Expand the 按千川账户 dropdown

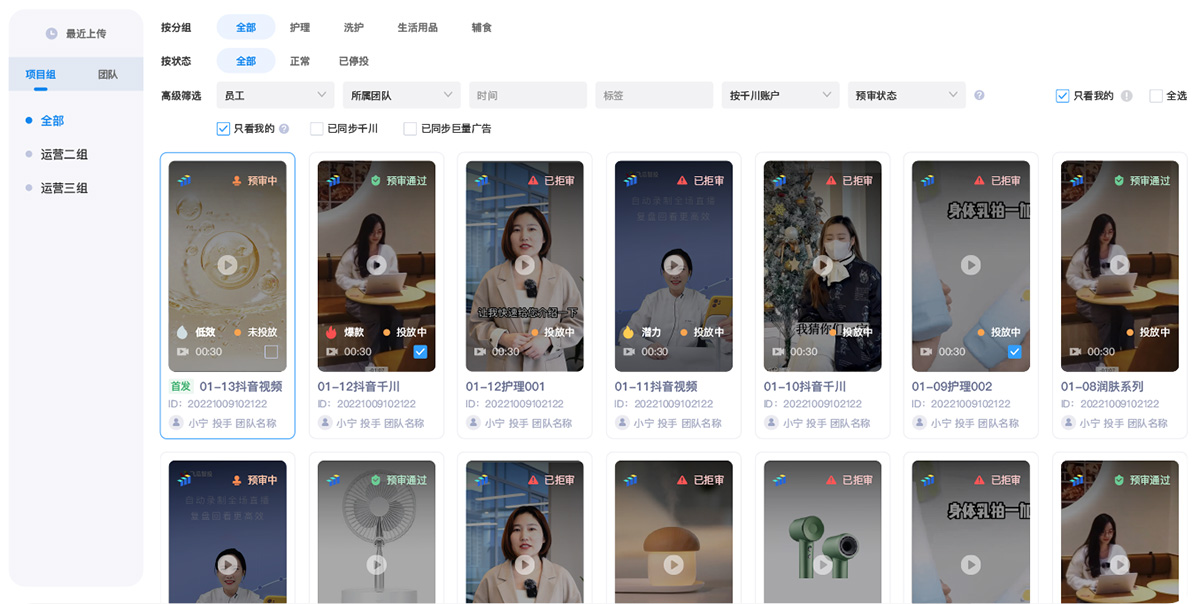779,95
